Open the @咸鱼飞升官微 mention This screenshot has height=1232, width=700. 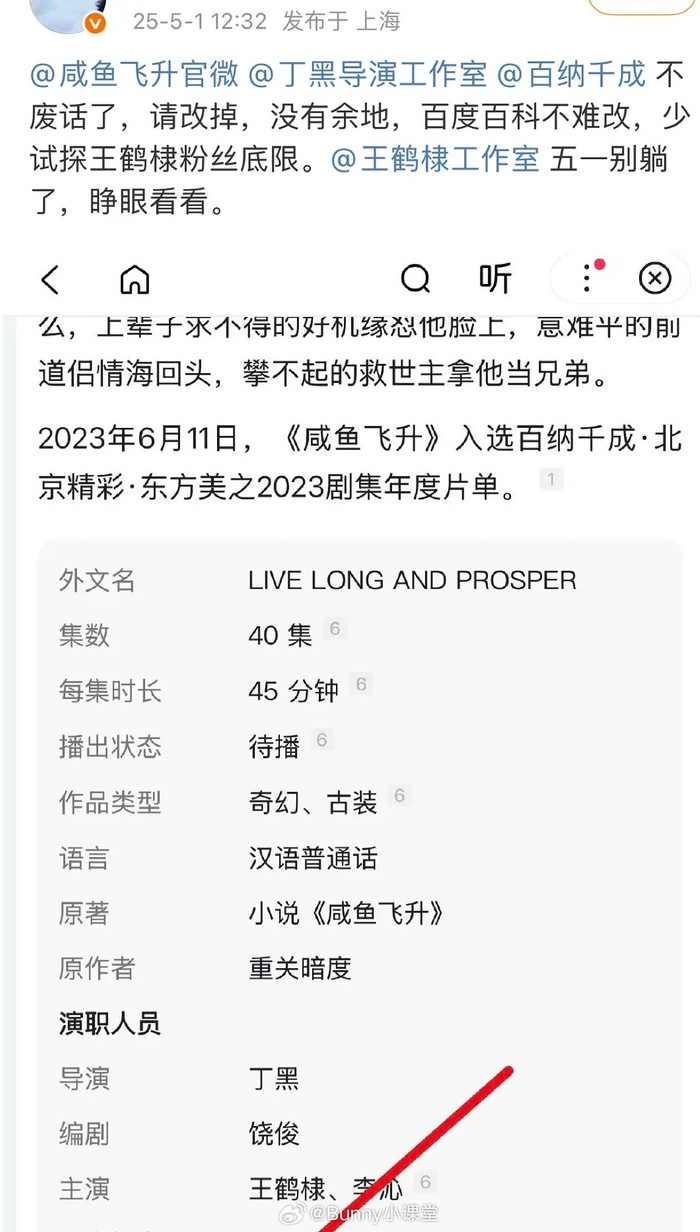136,73
